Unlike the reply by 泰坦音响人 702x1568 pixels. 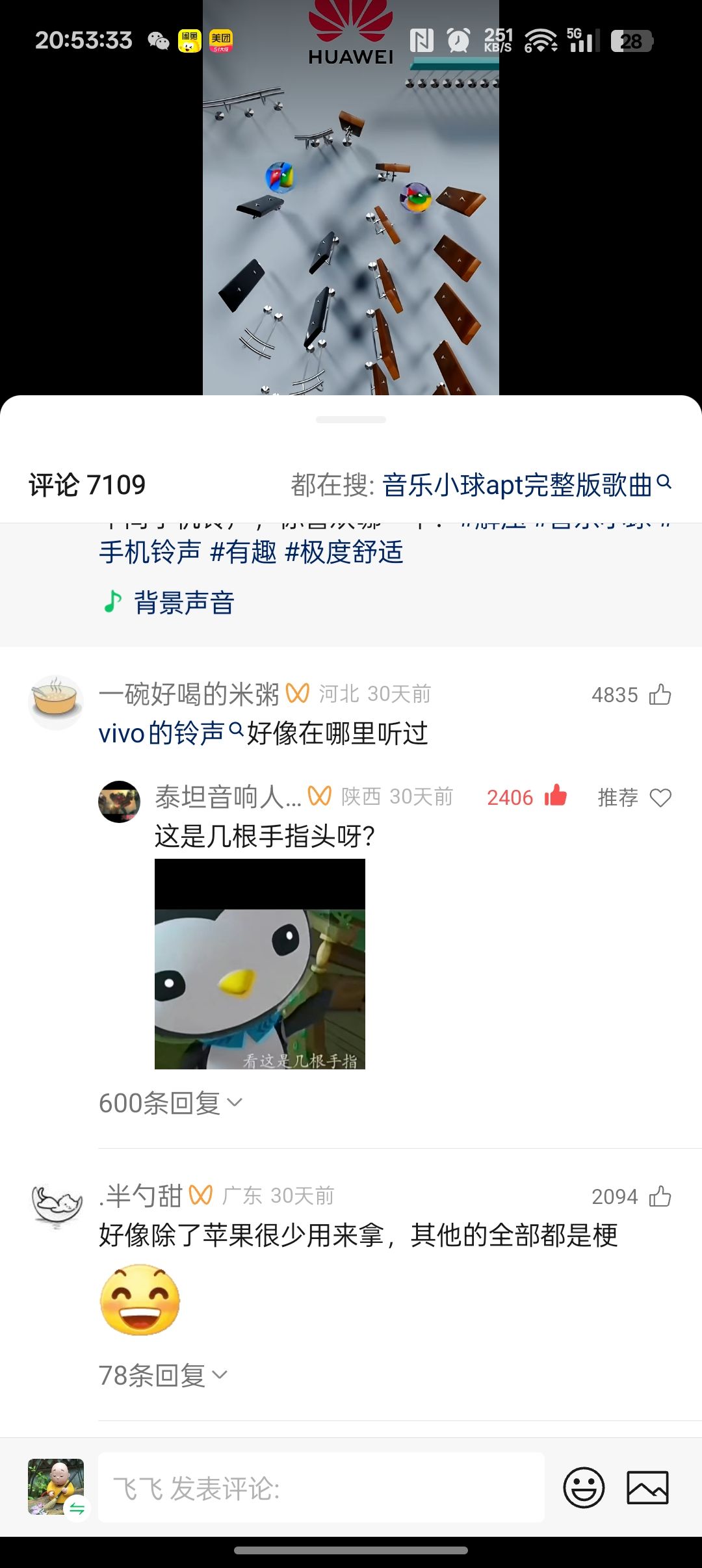[555, 796]
